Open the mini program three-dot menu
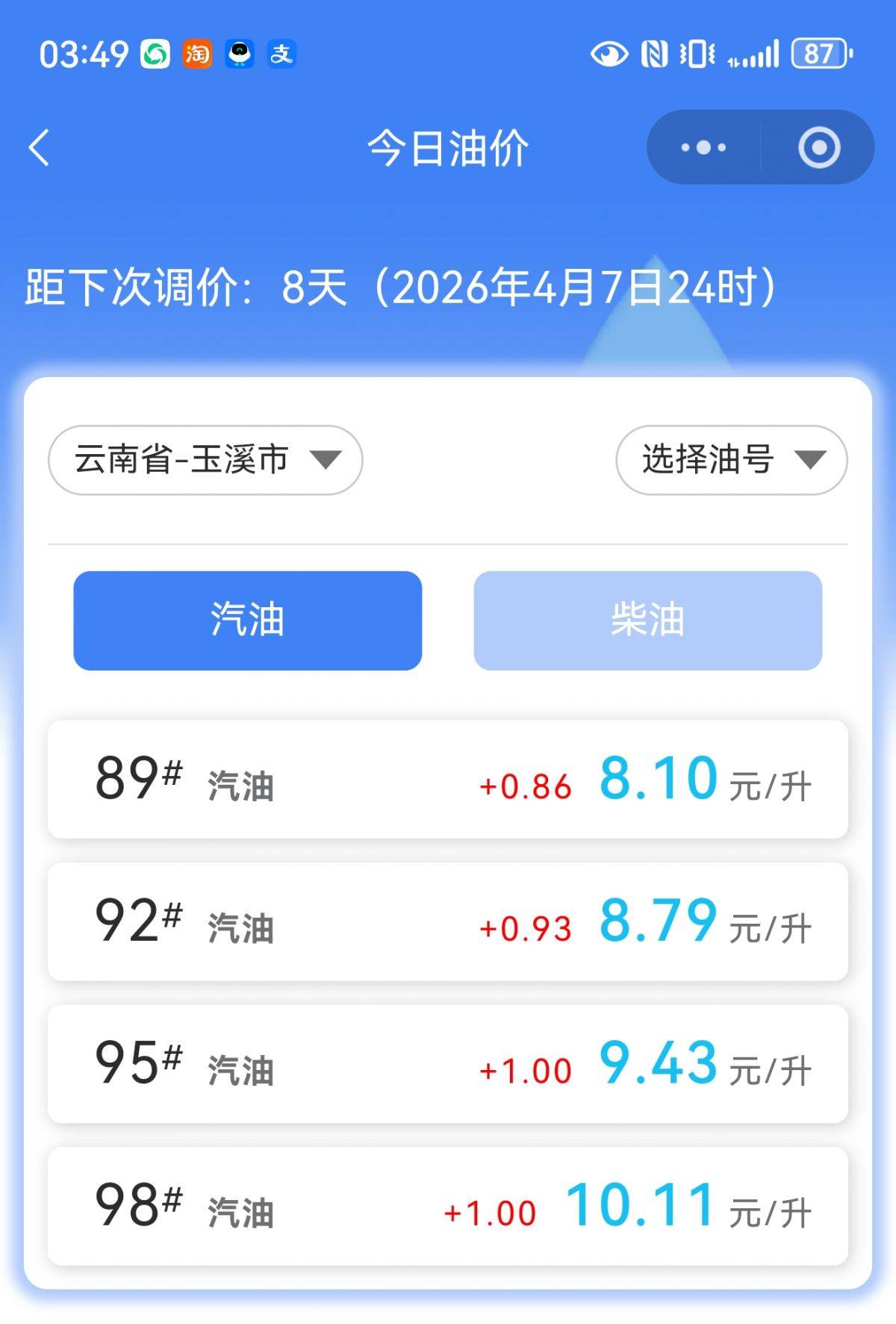Viewport: 896px width, 1324px height. coord(703,147)
